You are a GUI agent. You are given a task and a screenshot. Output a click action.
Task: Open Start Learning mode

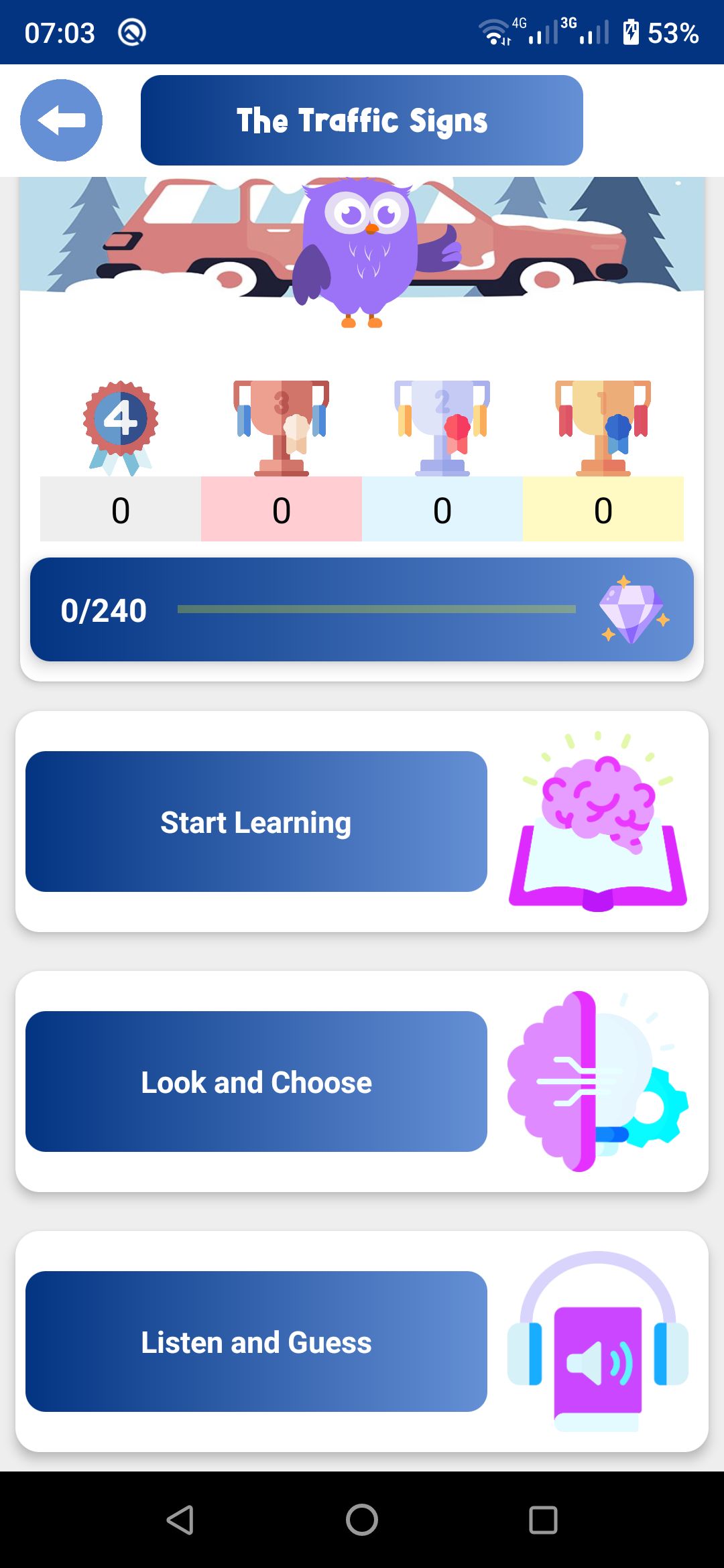tap(256, 822)
